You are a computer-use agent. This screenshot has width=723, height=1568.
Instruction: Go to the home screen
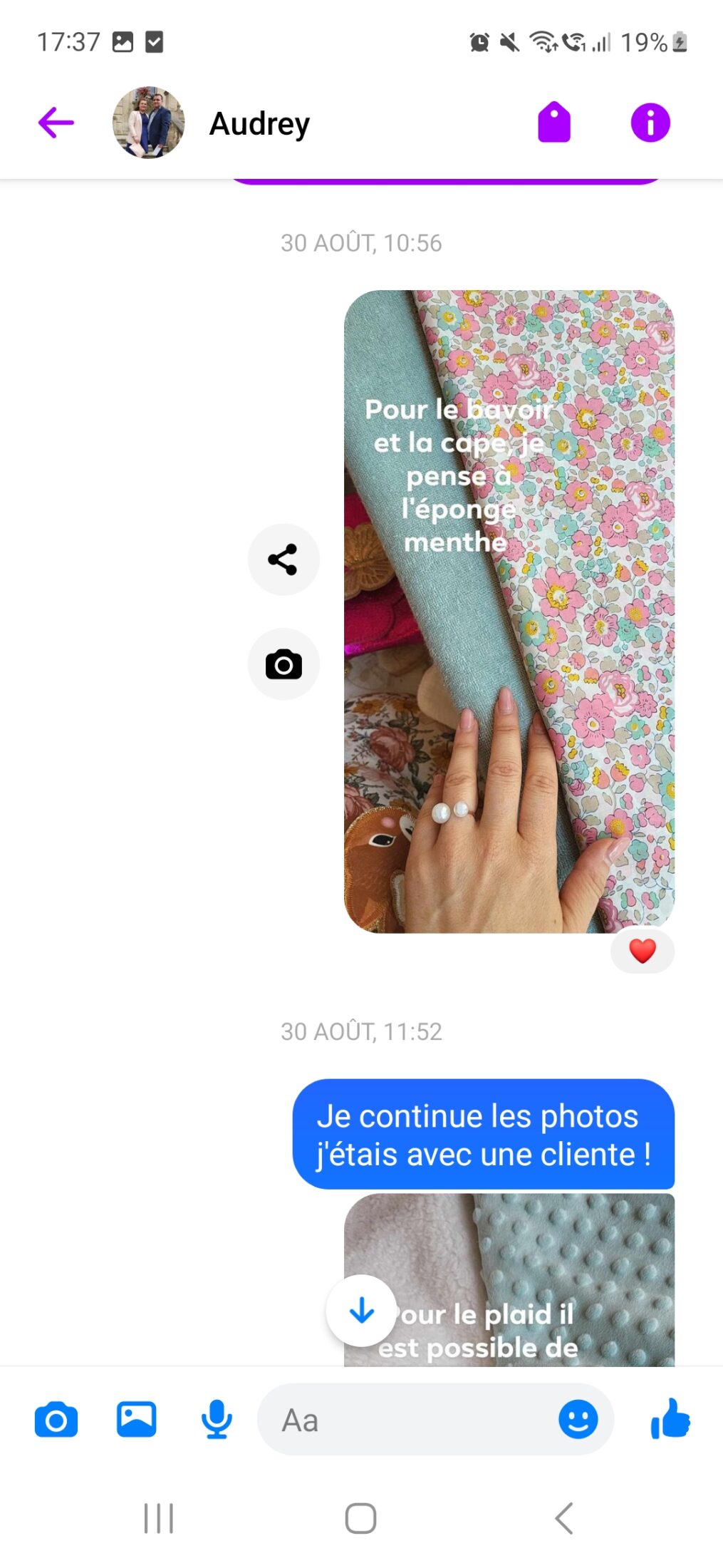click(361, 1518)
